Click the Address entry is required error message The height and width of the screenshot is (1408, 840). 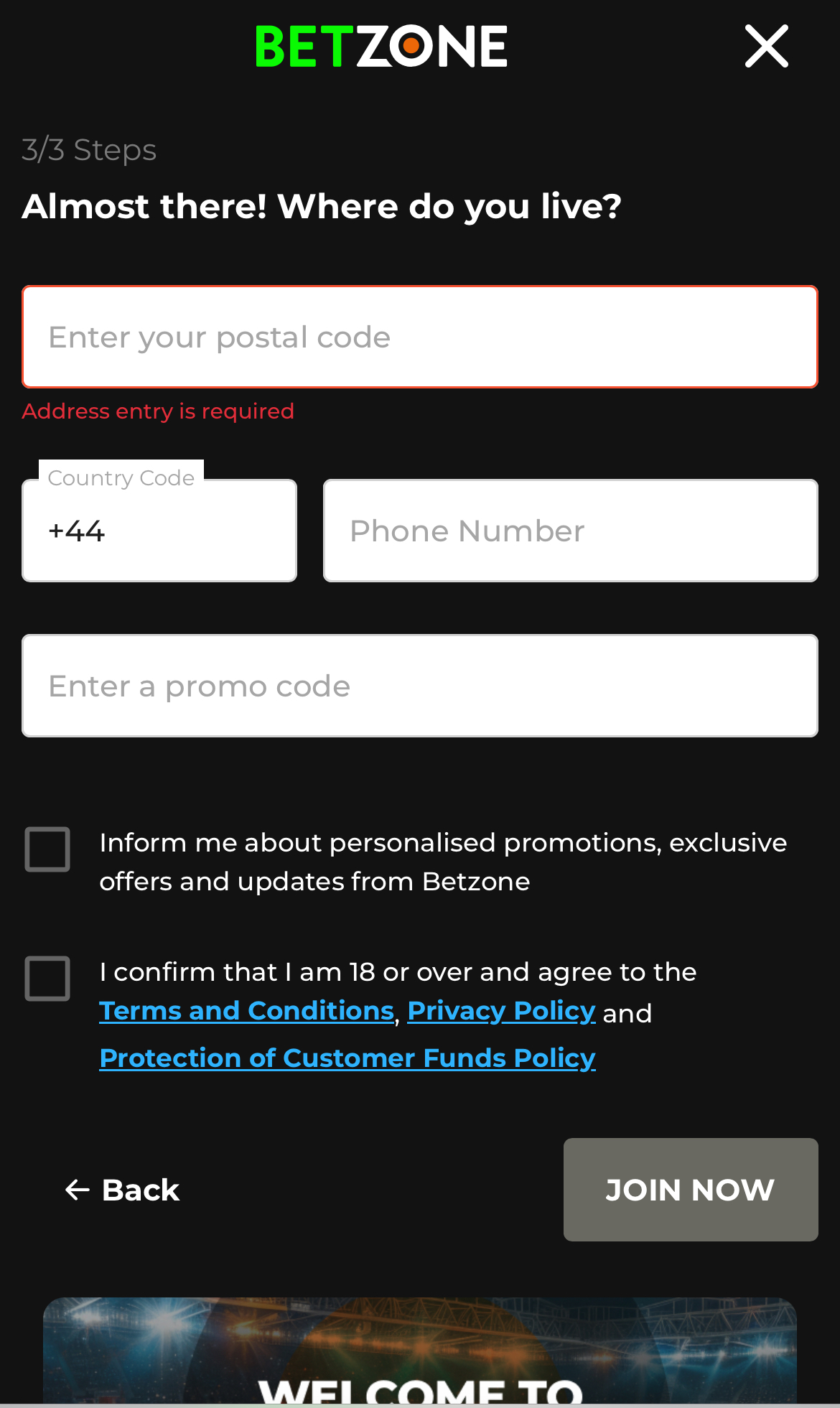pos(158,411)
